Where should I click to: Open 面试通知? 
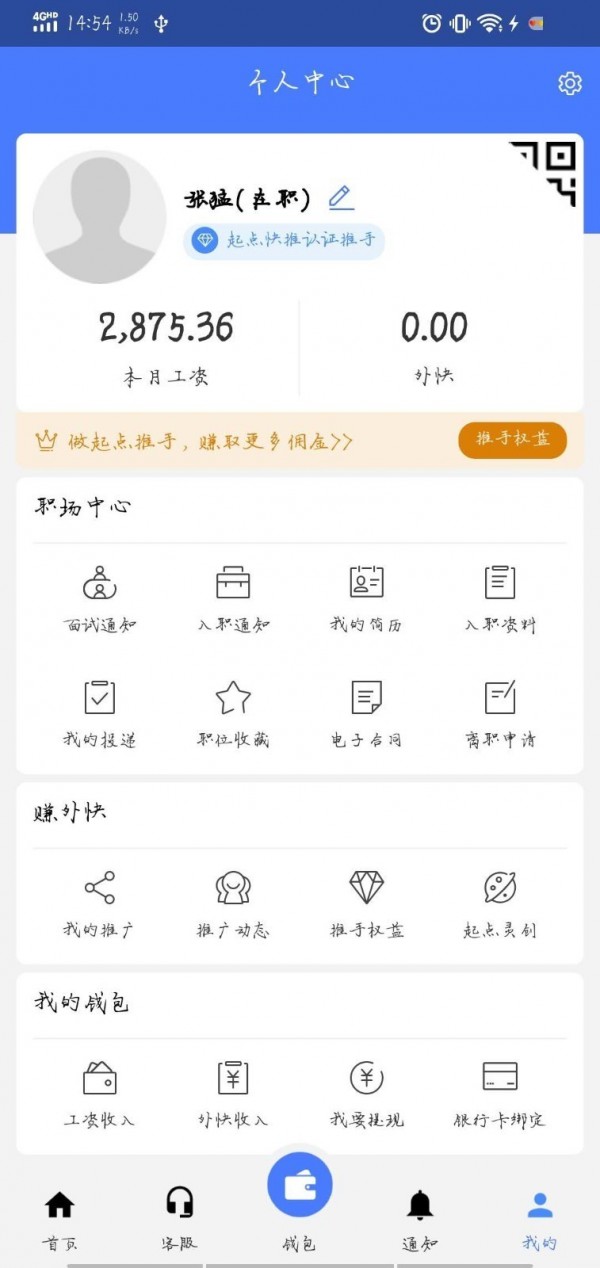coord(99,598)
